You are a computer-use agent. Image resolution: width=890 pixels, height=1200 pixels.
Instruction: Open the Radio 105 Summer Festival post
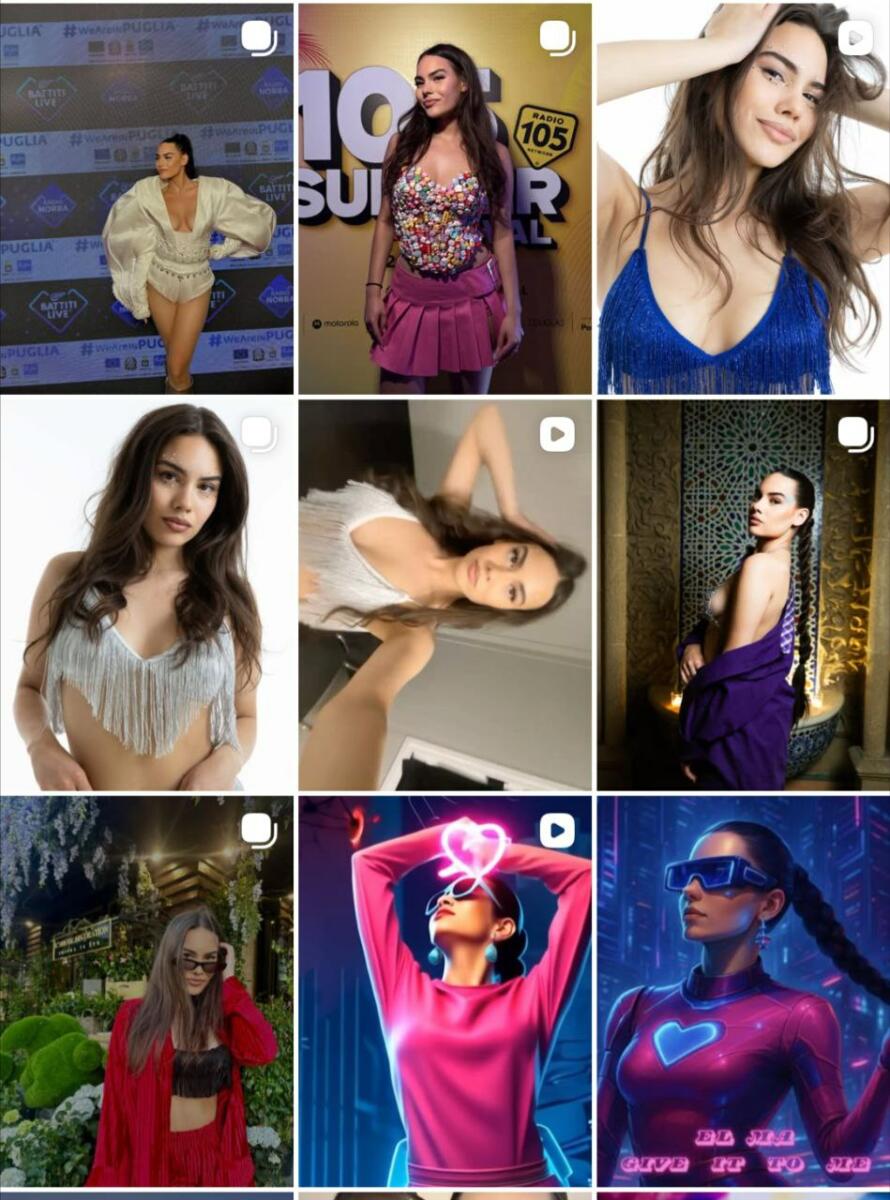[x=445, y=198]
